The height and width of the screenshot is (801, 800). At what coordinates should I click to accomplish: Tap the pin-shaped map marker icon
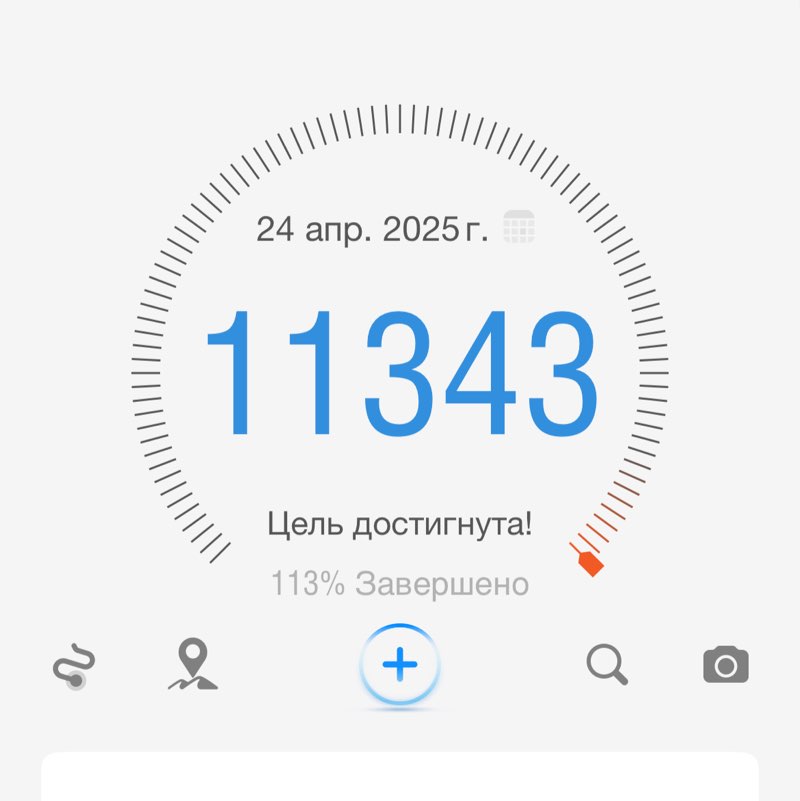[192, 661]
